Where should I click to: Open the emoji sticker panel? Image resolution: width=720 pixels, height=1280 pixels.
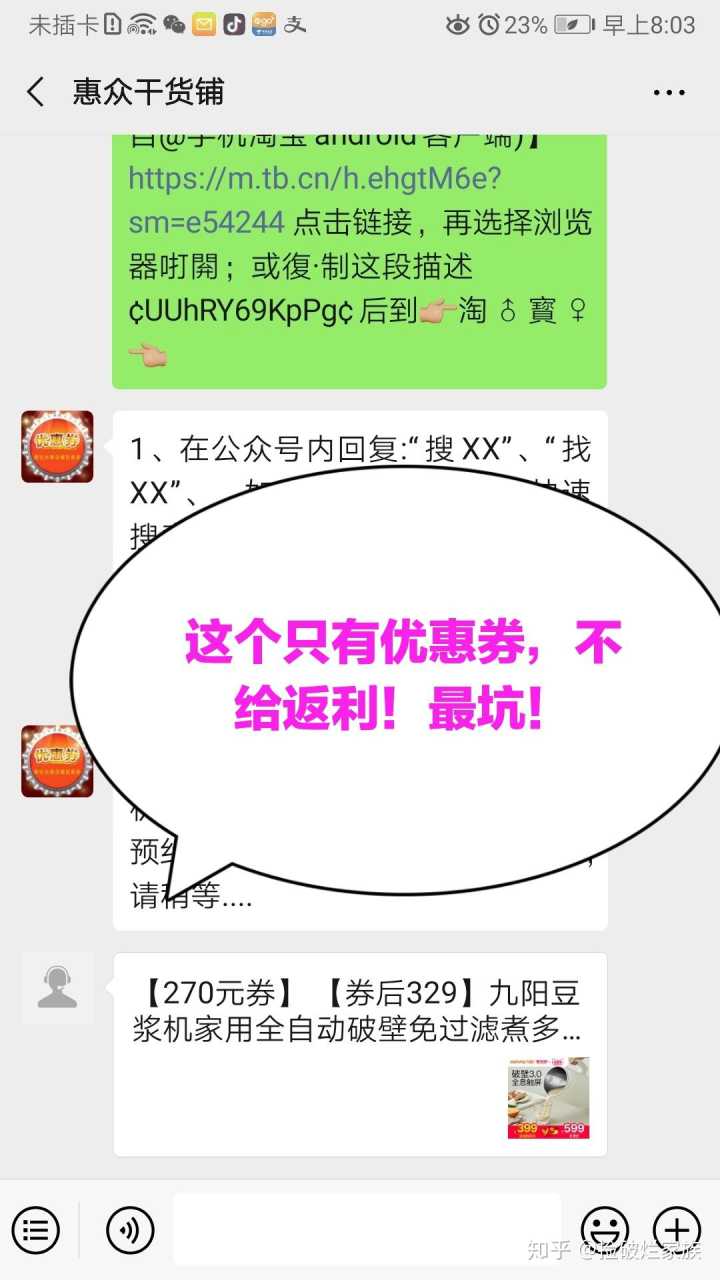[605, 1229]
